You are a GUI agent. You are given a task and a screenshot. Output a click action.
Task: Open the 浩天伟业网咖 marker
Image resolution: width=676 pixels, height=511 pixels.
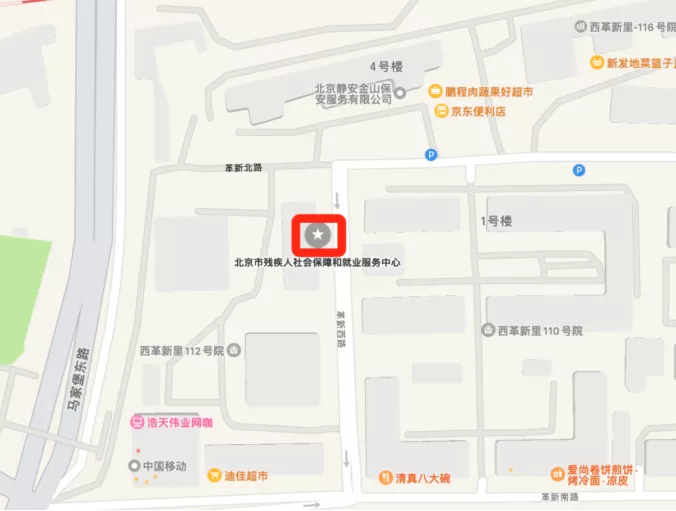(138, 422)
